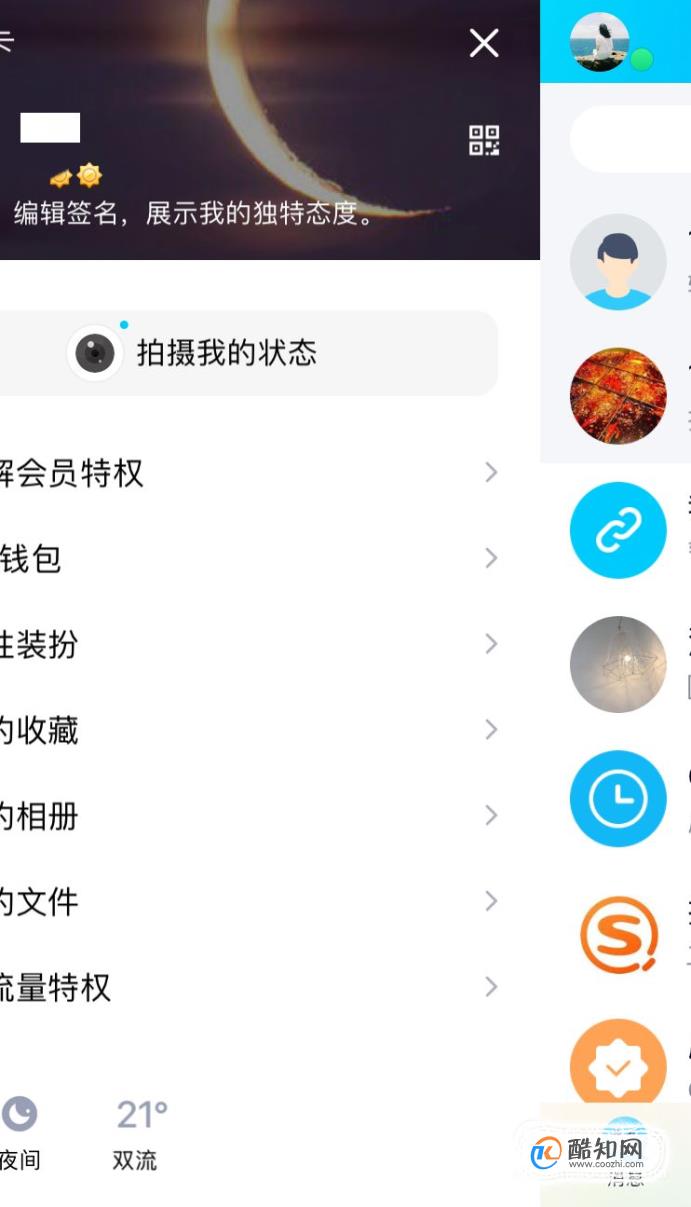Open 收藏 favorites row
The image size is (691, 1207).
[x=249, y=730]
